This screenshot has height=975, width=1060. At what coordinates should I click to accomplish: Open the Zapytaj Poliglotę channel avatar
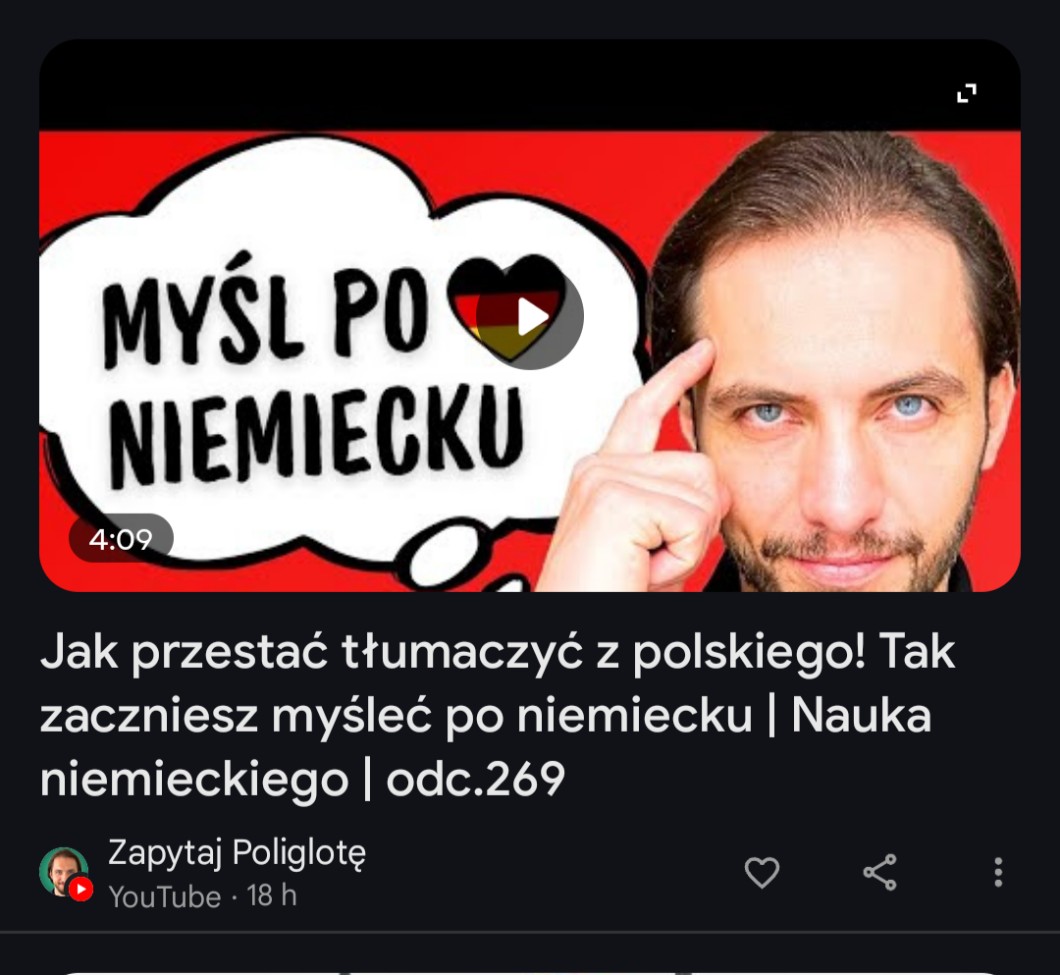66,874
